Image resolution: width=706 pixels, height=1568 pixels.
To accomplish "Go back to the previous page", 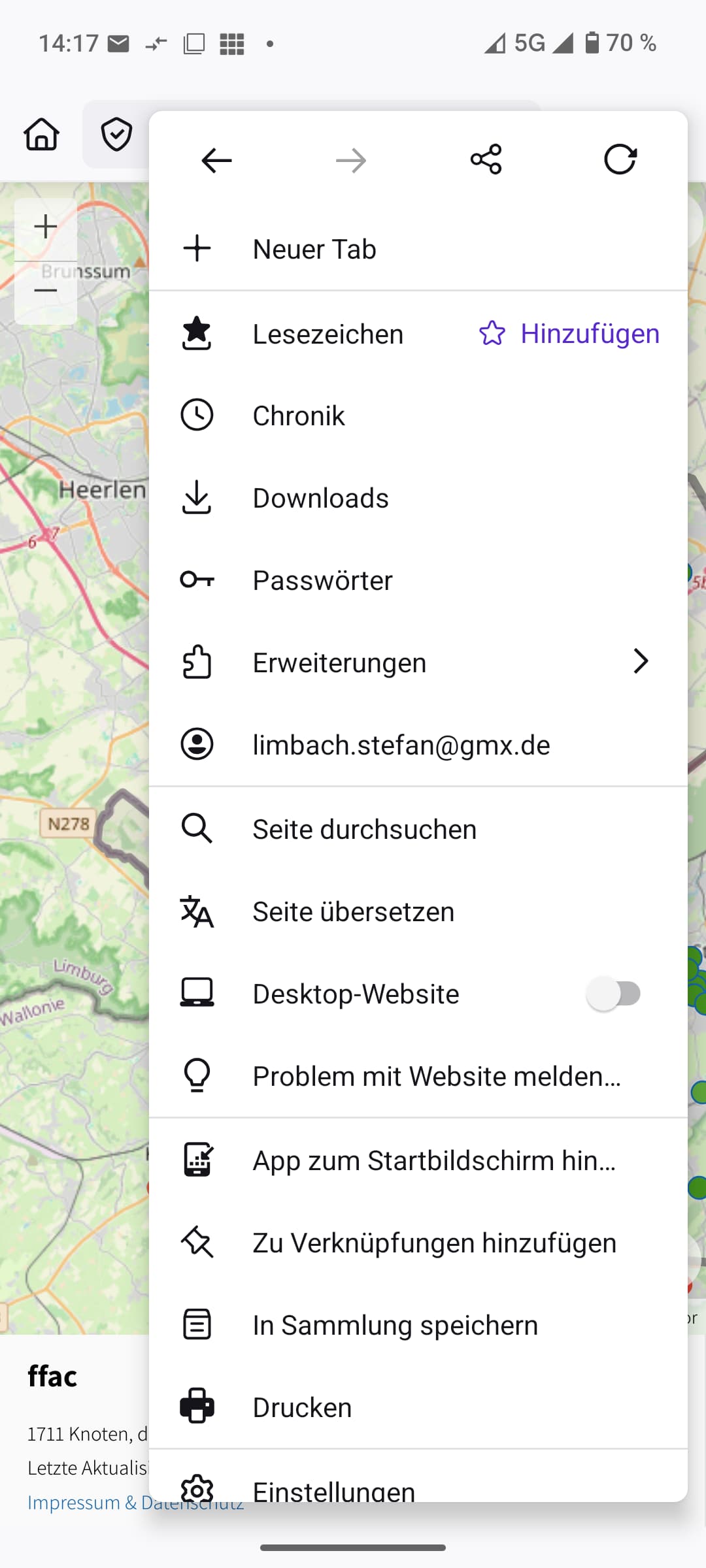I will click(x=216, y=160).
